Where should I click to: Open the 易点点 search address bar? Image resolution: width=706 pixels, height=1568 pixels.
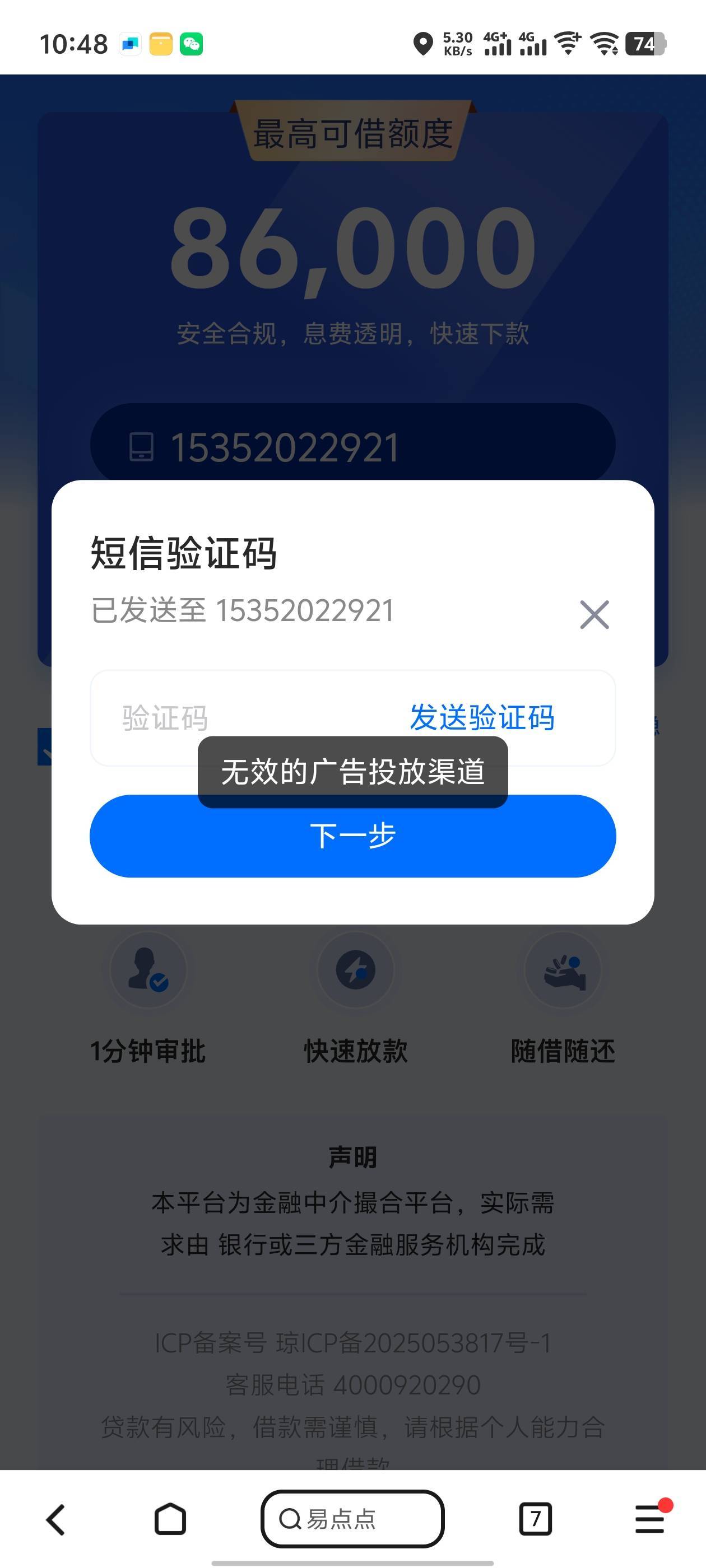click(352, 1519)
